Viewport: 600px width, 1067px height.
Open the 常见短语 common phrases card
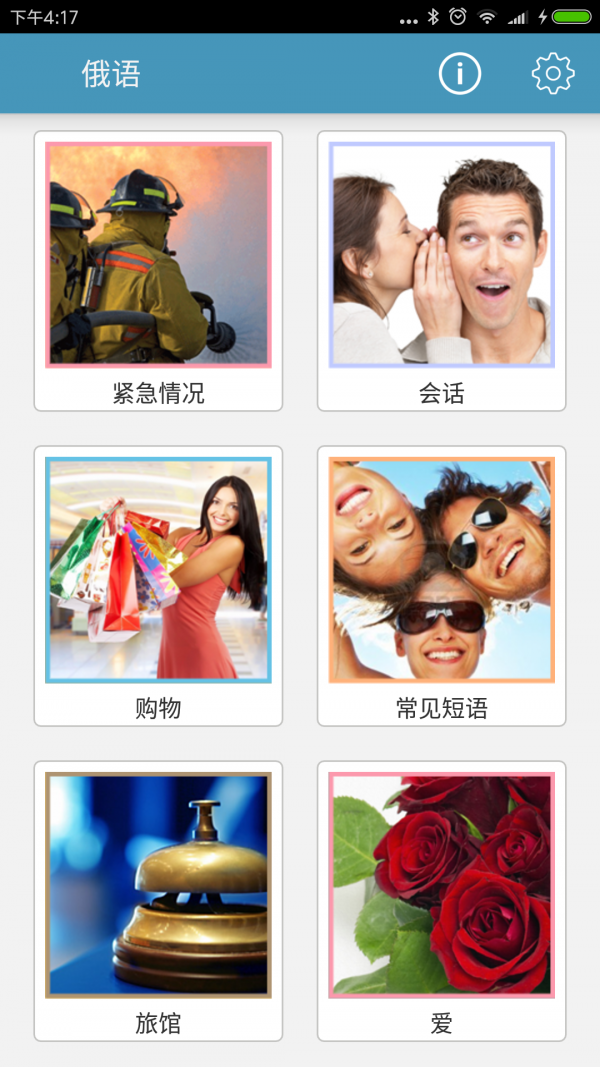[441, 585]
